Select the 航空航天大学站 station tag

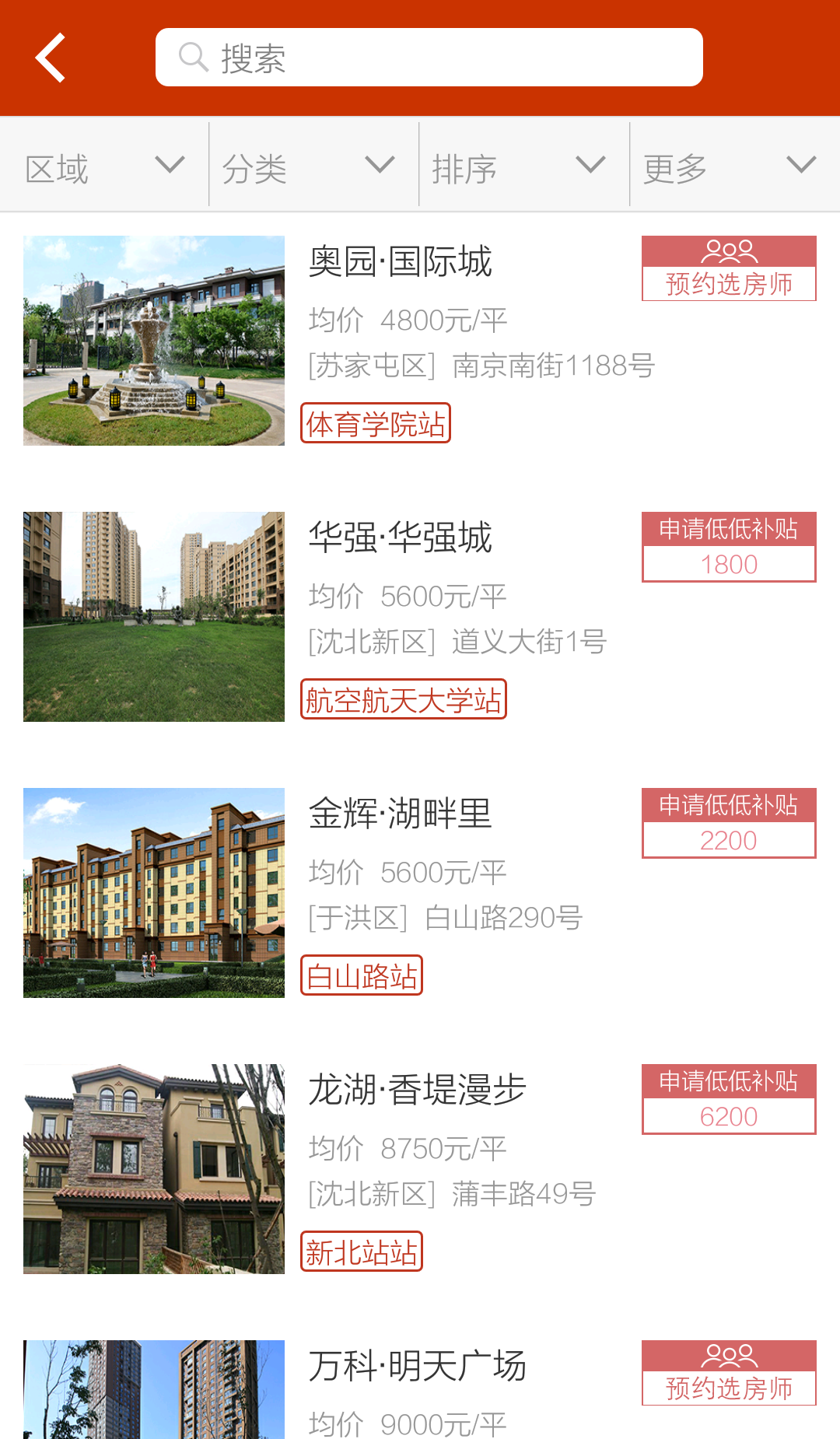click(x=403, y=700)
